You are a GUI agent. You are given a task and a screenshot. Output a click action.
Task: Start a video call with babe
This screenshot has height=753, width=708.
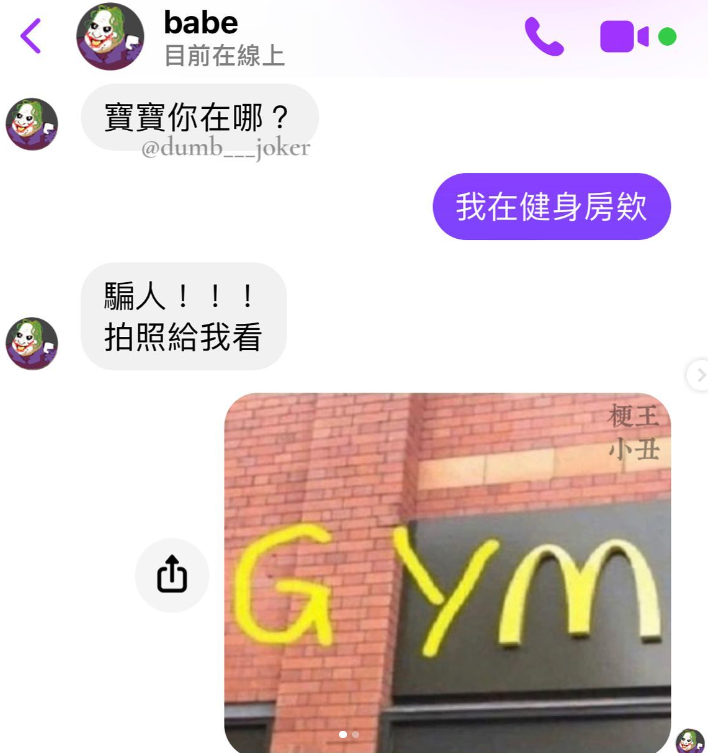coord(624,37)
